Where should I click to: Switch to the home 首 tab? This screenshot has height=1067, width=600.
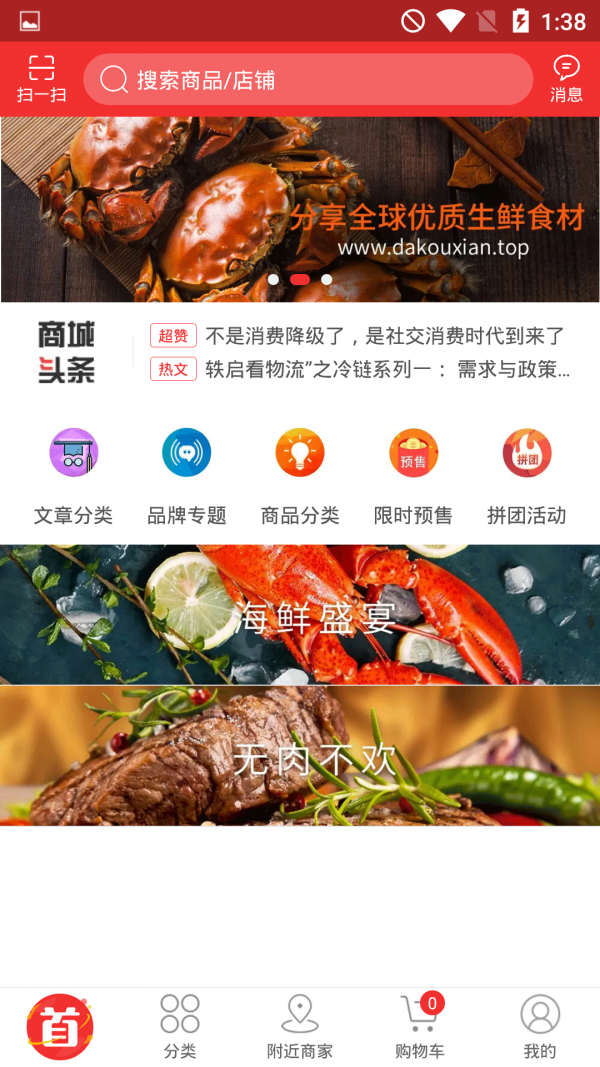point(60,1026)
